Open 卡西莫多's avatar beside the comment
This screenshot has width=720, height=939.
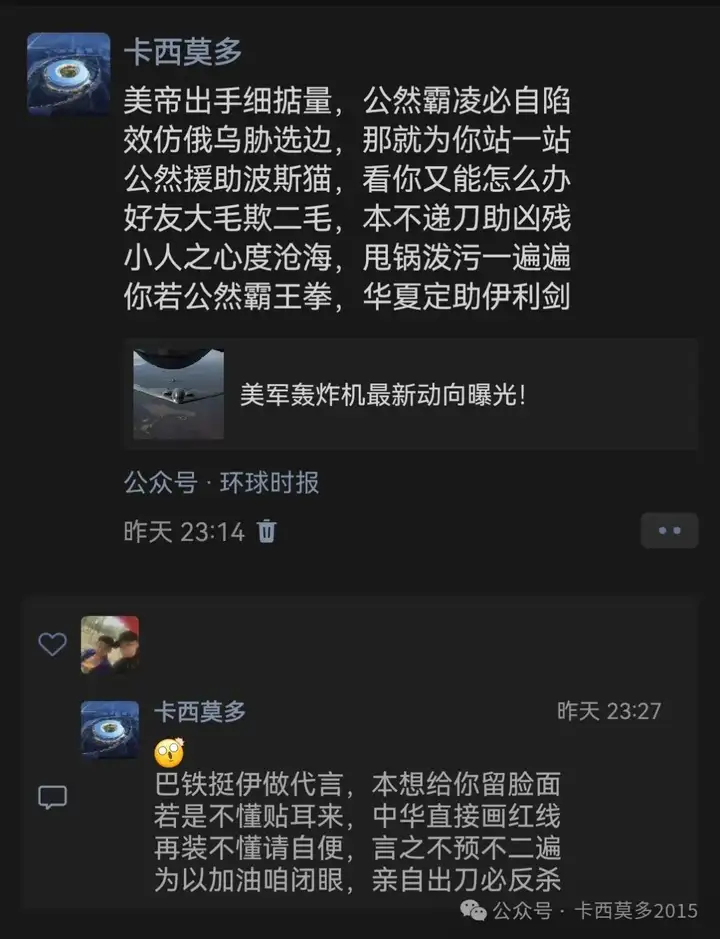coord(110,729)
